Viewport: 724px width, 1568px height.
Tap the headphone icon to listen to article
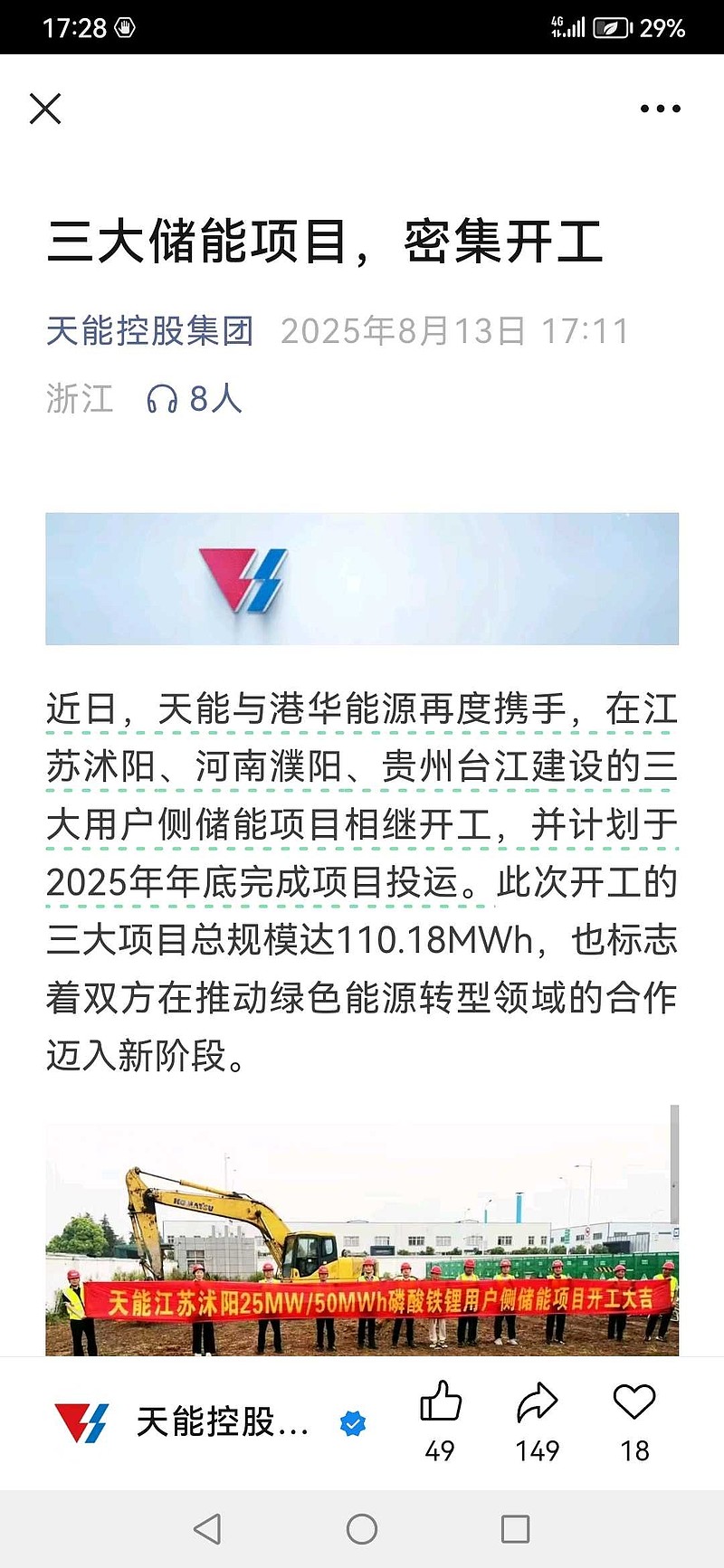point(163,398)
